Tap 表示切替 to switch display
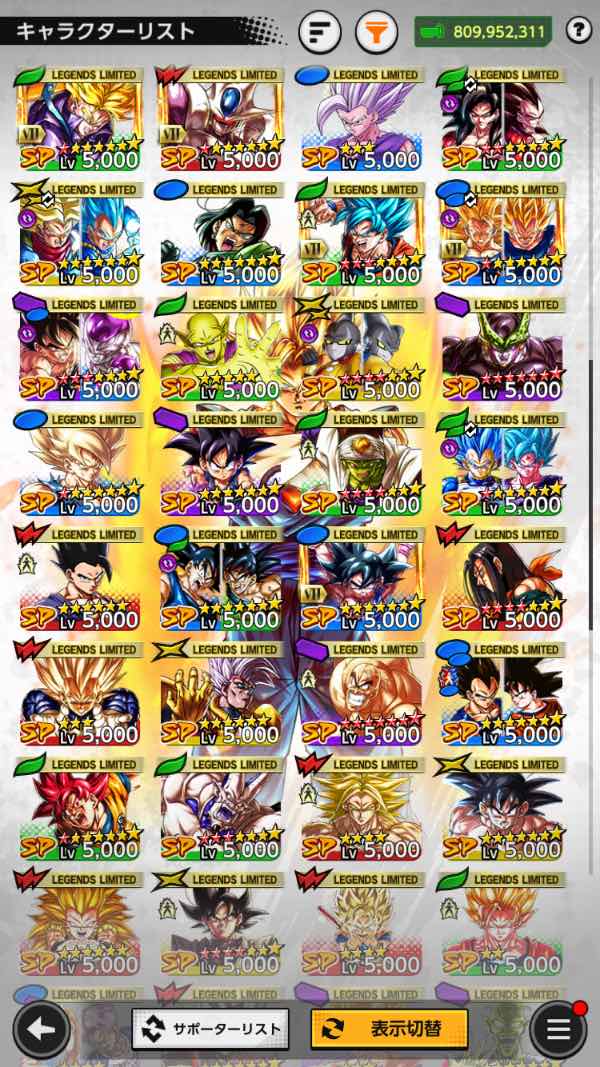Viewport: 600px width, 1067px height. click(x=390, y=1028)
